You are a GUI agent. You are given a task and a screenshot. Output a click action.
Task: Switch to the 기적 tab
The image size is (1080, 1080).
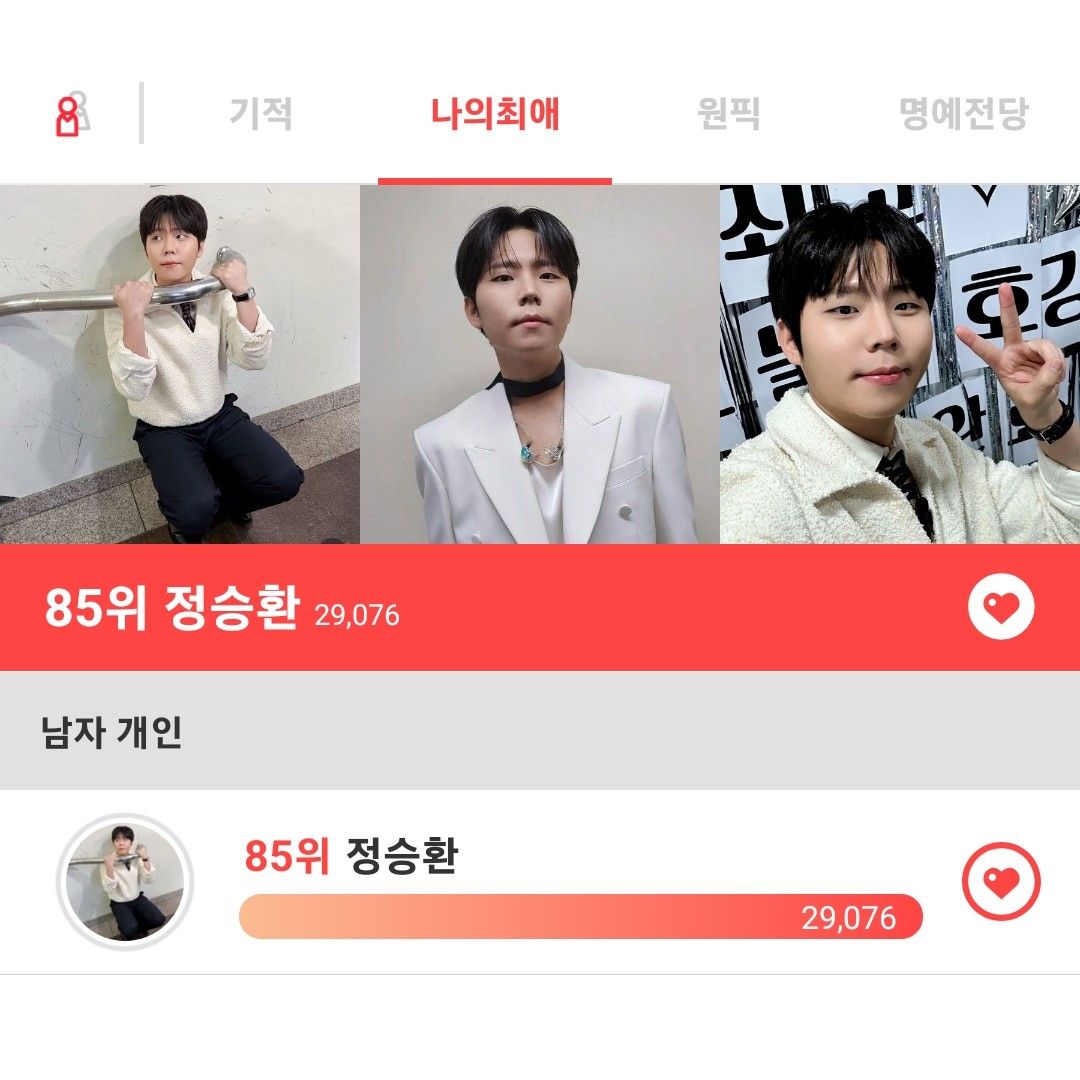click(261, 114)
